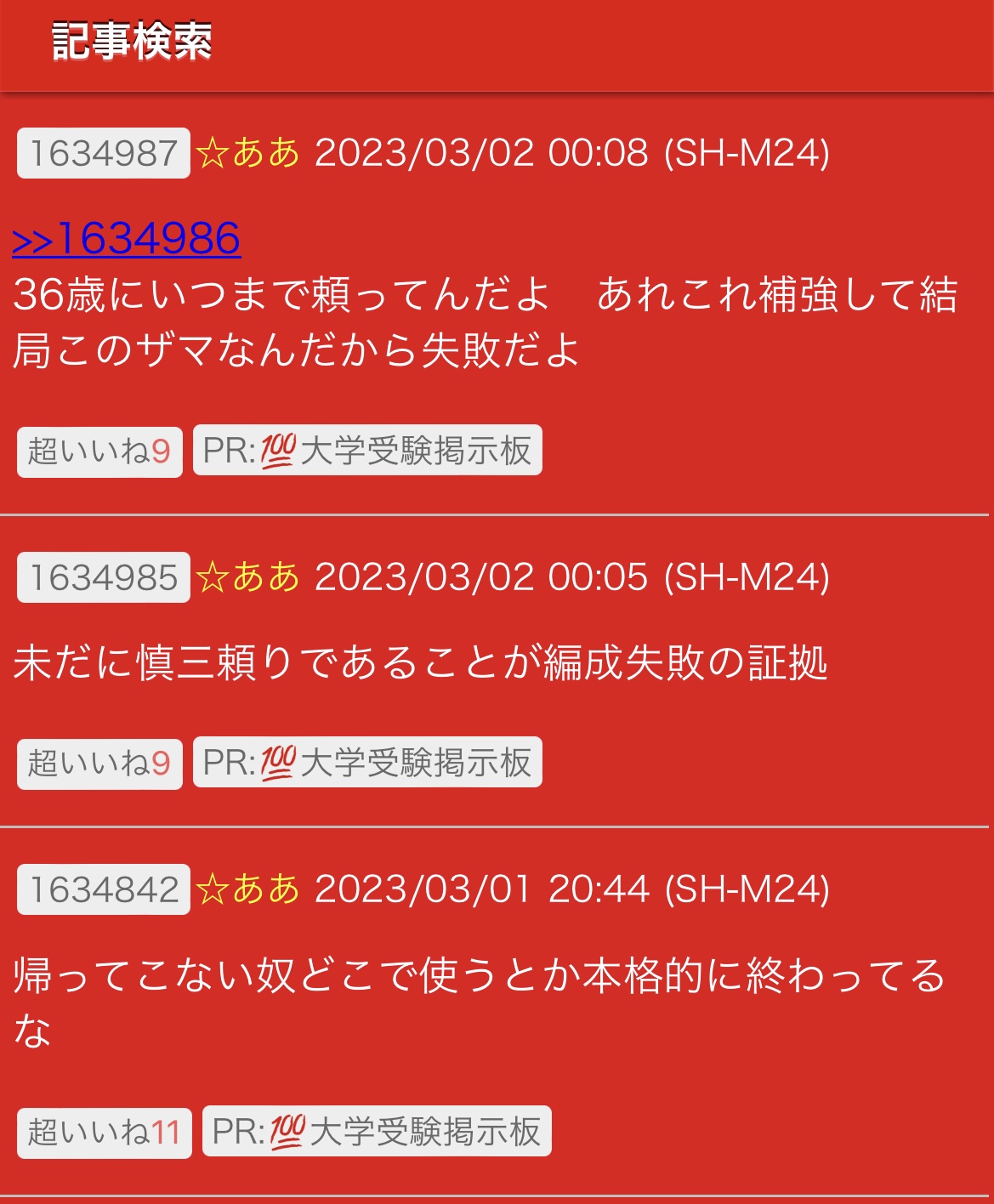The image size is (994, 1204).
Task: Open PR 大学受験掲示板 under post 1634987
Action: click(367, 451)
